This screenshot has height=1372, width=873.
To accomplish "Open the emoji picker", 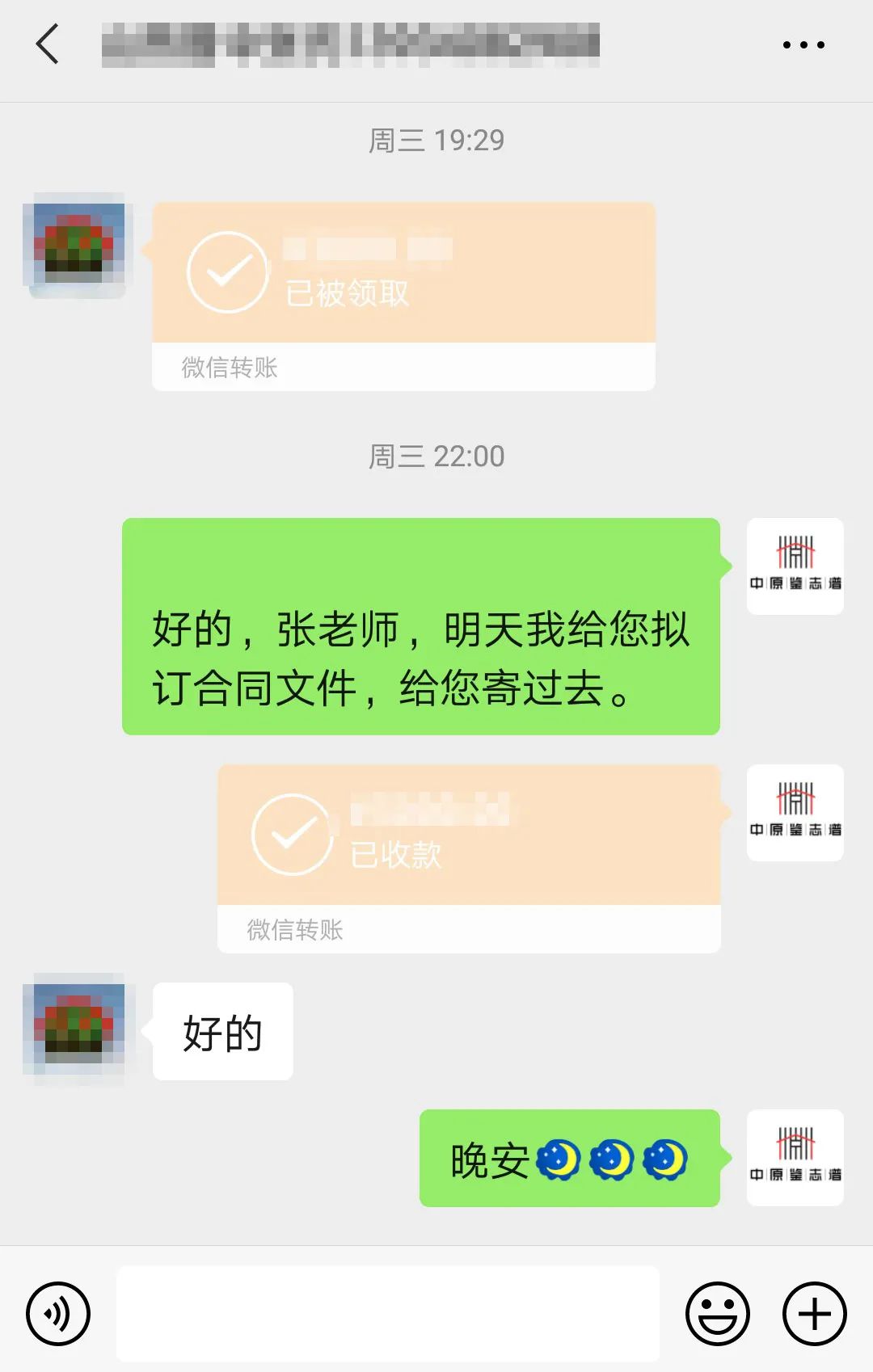I will (x=718, y=1313).
